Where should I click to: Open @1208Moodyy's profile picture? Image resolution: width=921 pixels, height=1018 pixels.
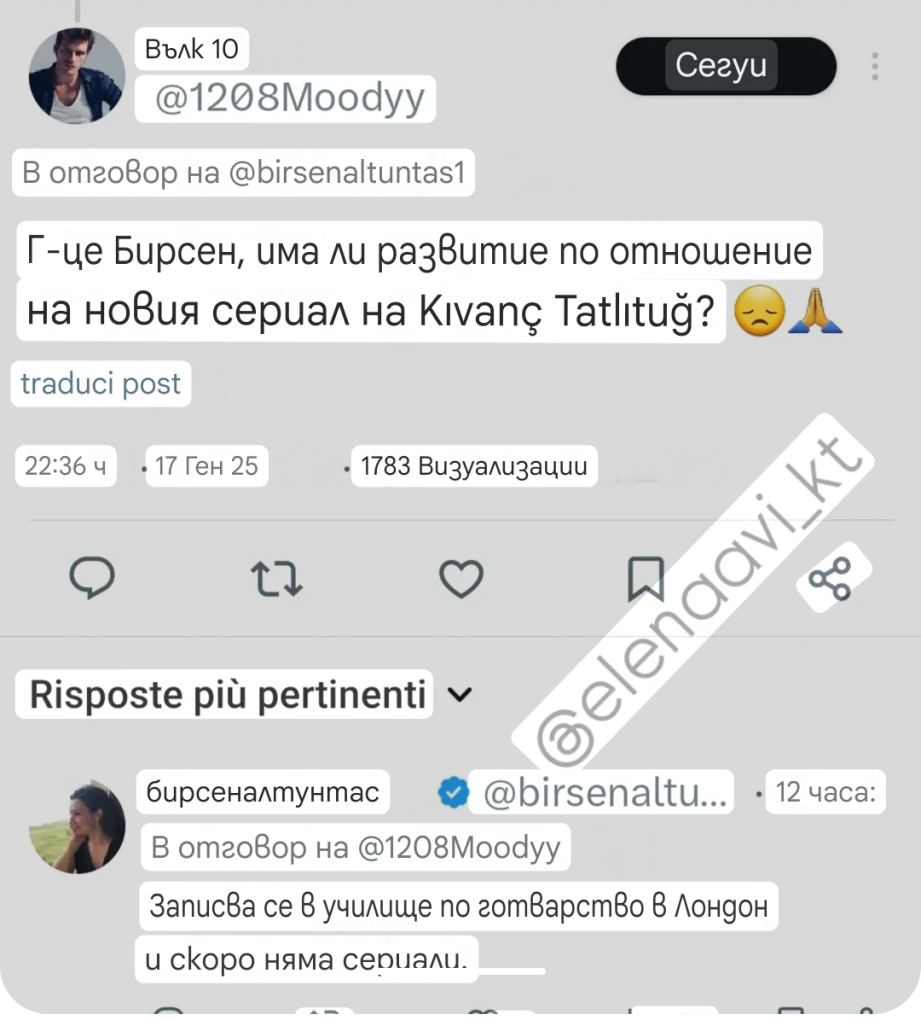pyautogui.click(x=76, y=77)
